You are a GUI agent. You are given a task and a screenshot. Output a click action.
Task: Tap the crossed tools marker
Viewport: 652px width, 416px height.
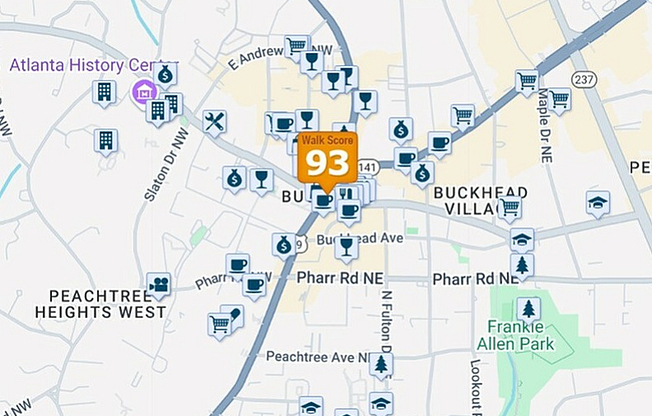point(214,121)
